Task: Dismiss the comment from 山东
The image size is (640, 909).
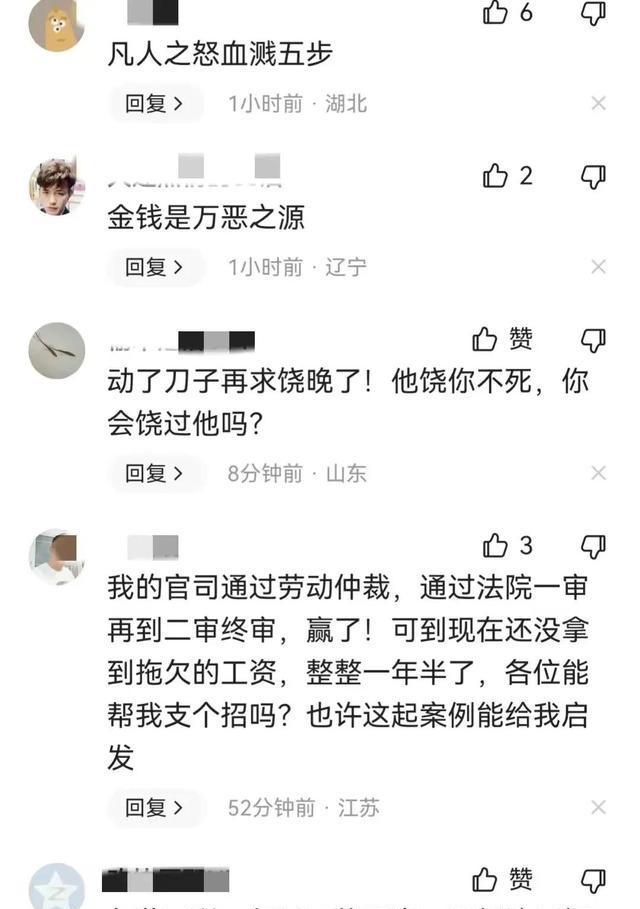Action: (598, 473)
